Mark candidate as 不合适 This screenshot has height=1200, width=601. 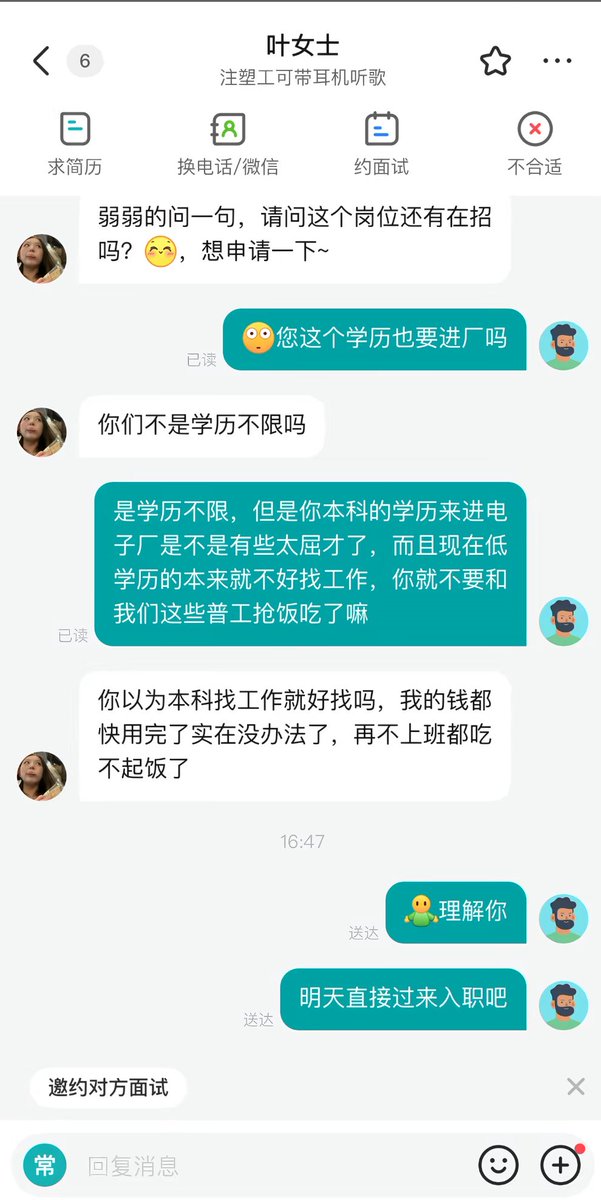tap(535, 144)
